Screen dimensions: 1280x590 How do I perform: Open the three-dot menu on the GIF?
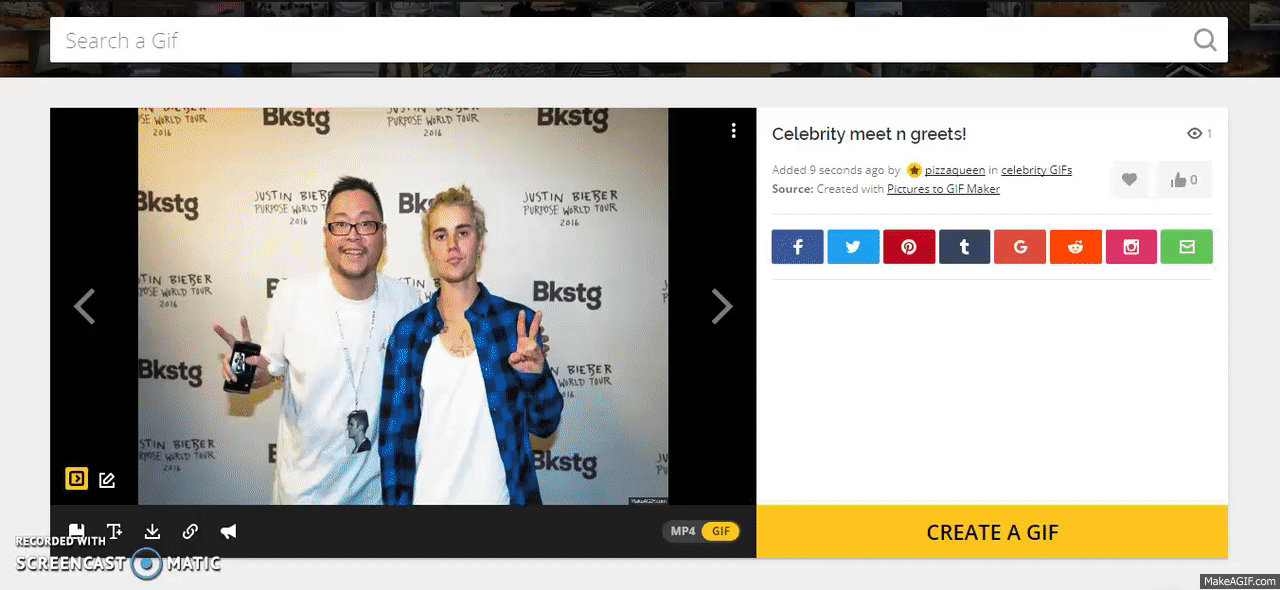pos(733,131)
